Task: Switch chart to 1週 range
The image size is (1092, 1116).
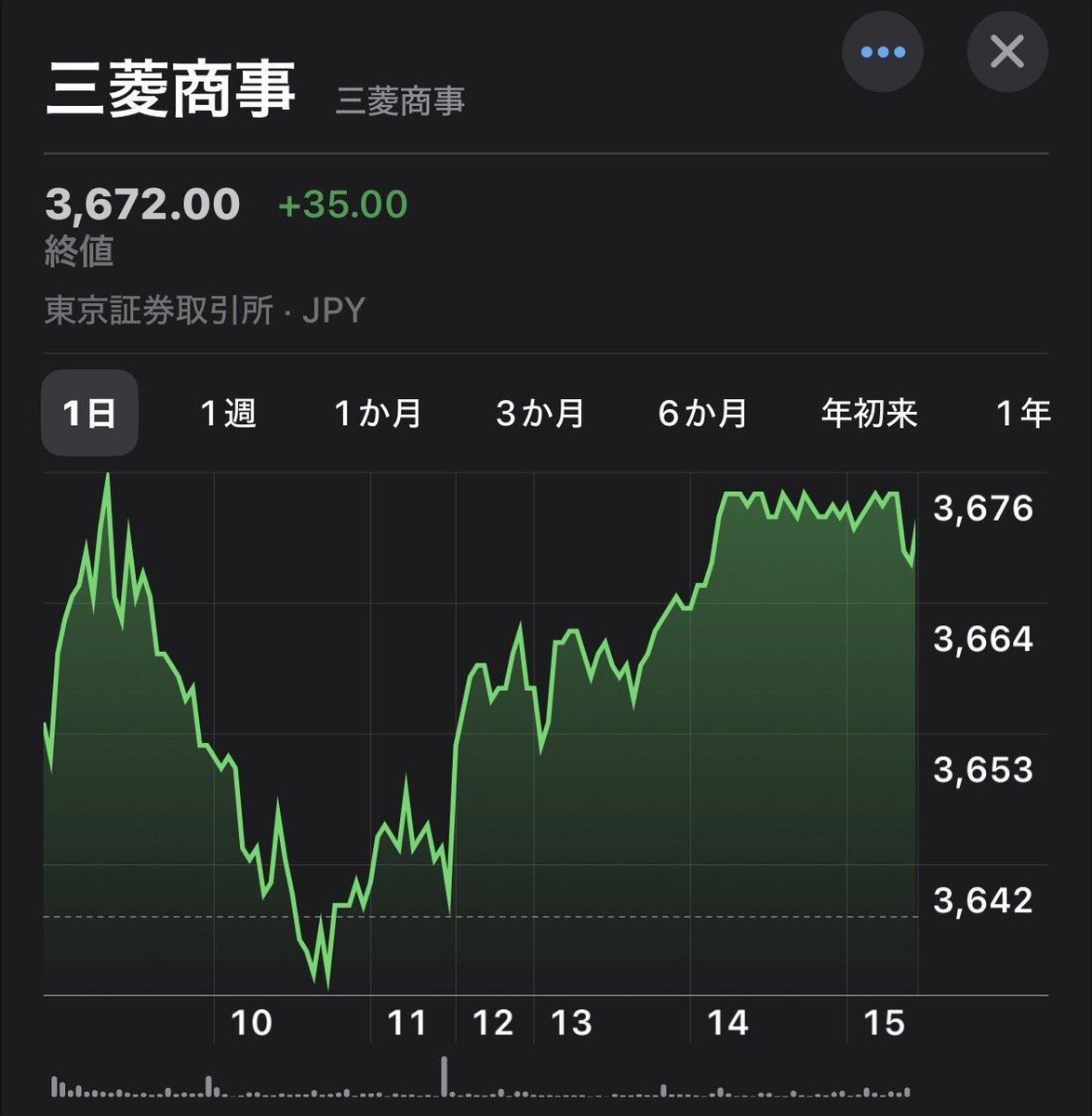Action: point(229,413)
